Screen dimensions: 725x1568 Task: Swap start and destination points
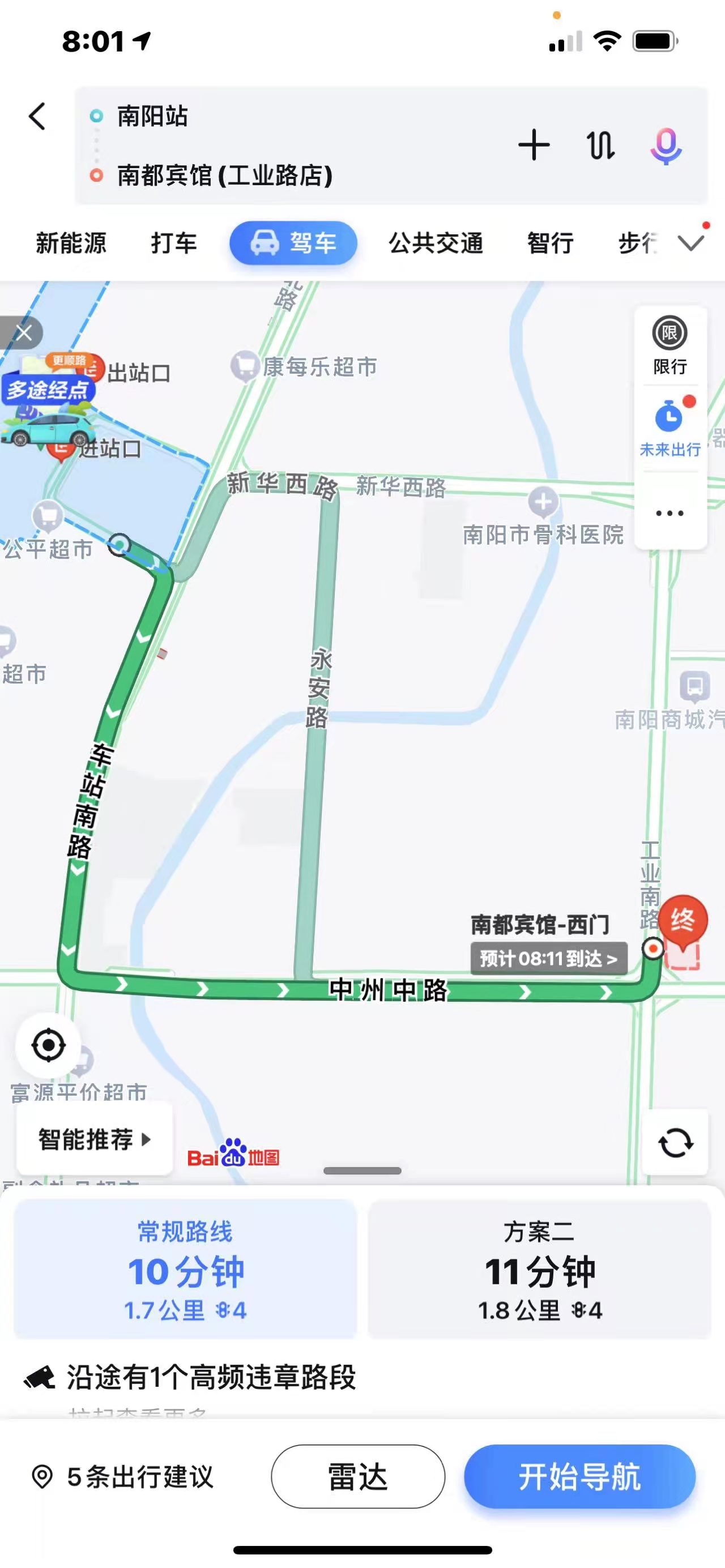pos(600,146)
